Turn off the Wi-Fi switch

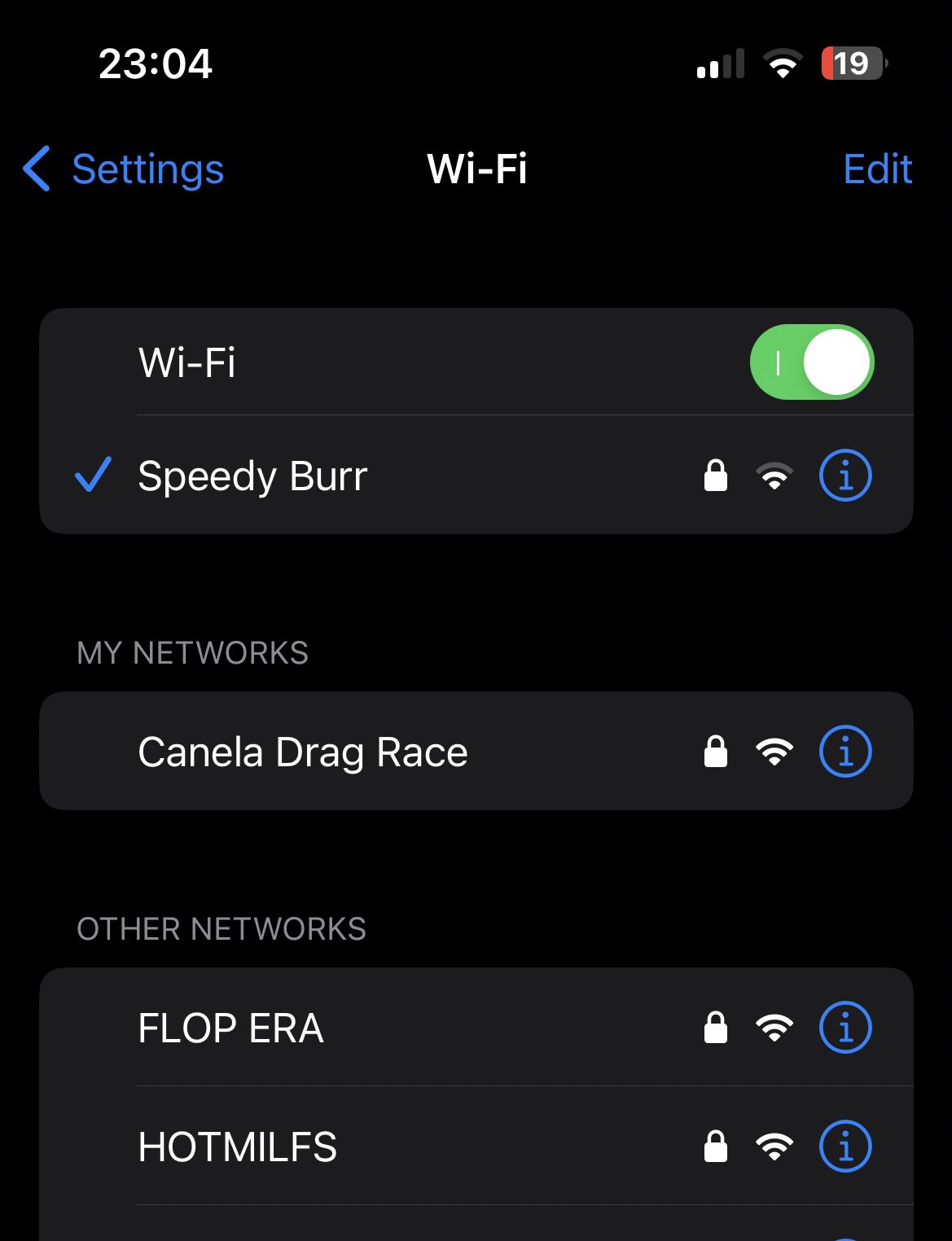click(x=811, y=362)
